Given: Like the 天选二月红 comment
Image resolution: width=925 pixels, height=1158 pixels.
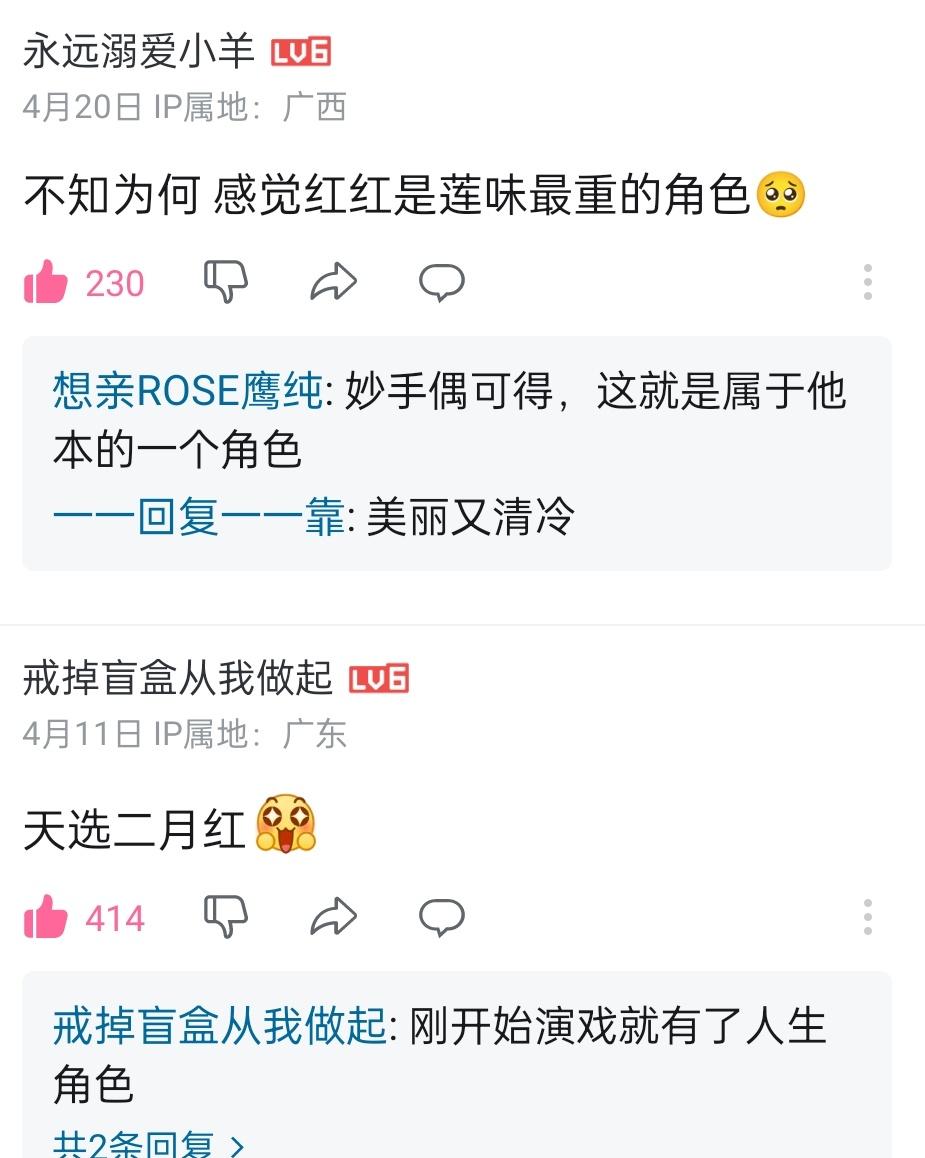Looking at the screenshot, I should (x=45, y=917).
